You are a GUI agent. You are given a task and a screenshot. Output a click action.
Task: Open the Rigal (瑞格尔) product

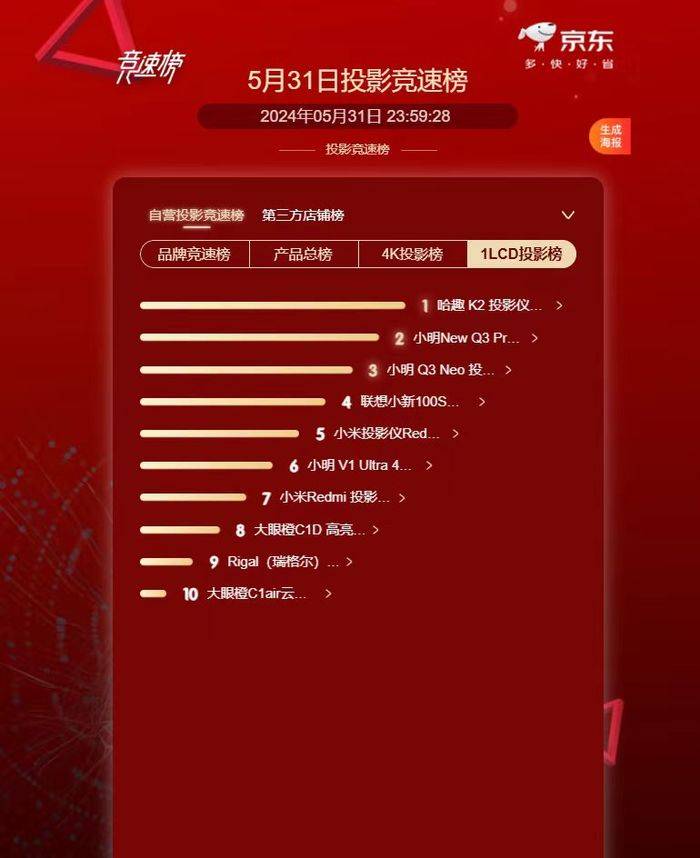tap(283, 562)
